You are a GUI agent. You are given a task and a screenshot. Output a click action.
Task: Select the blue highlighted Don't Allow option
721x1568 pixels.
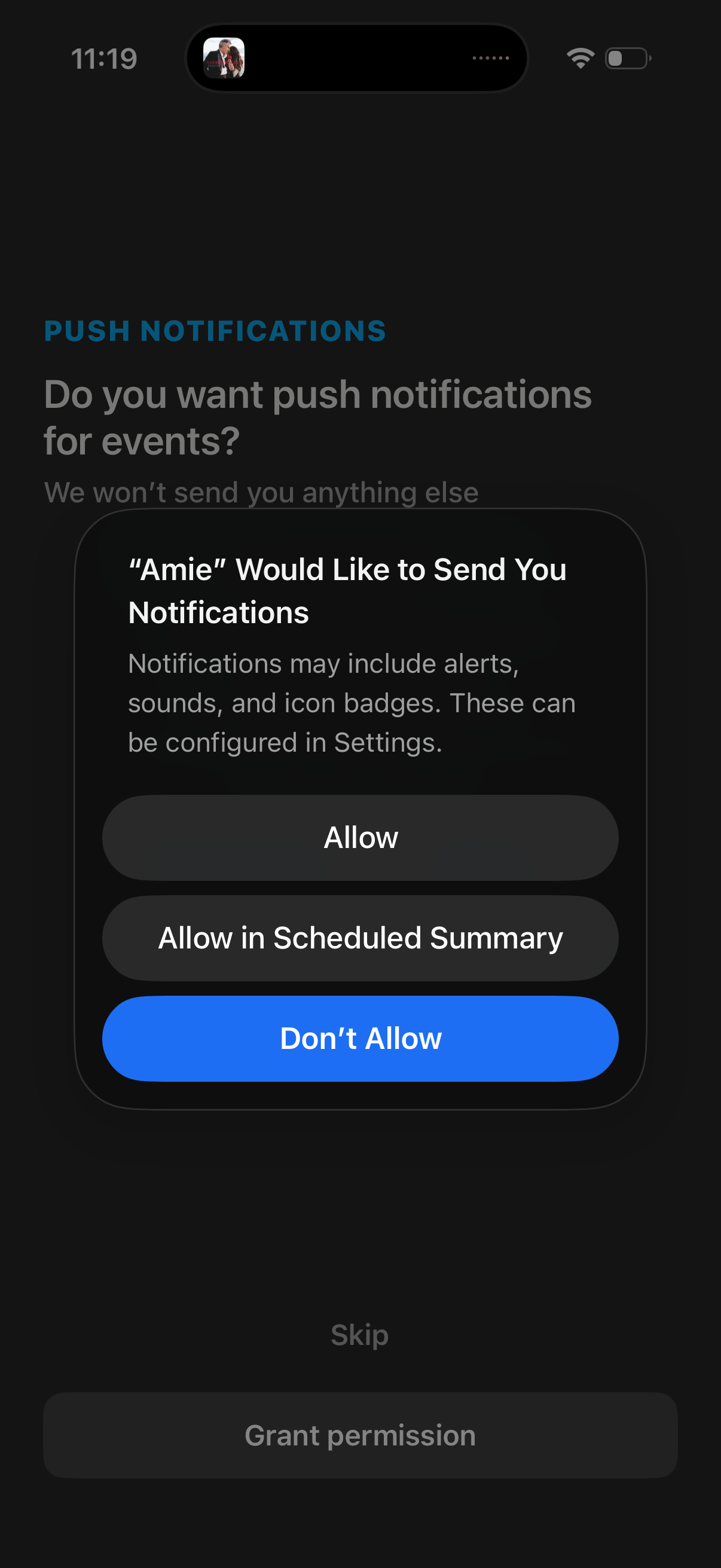[360, 1038]
